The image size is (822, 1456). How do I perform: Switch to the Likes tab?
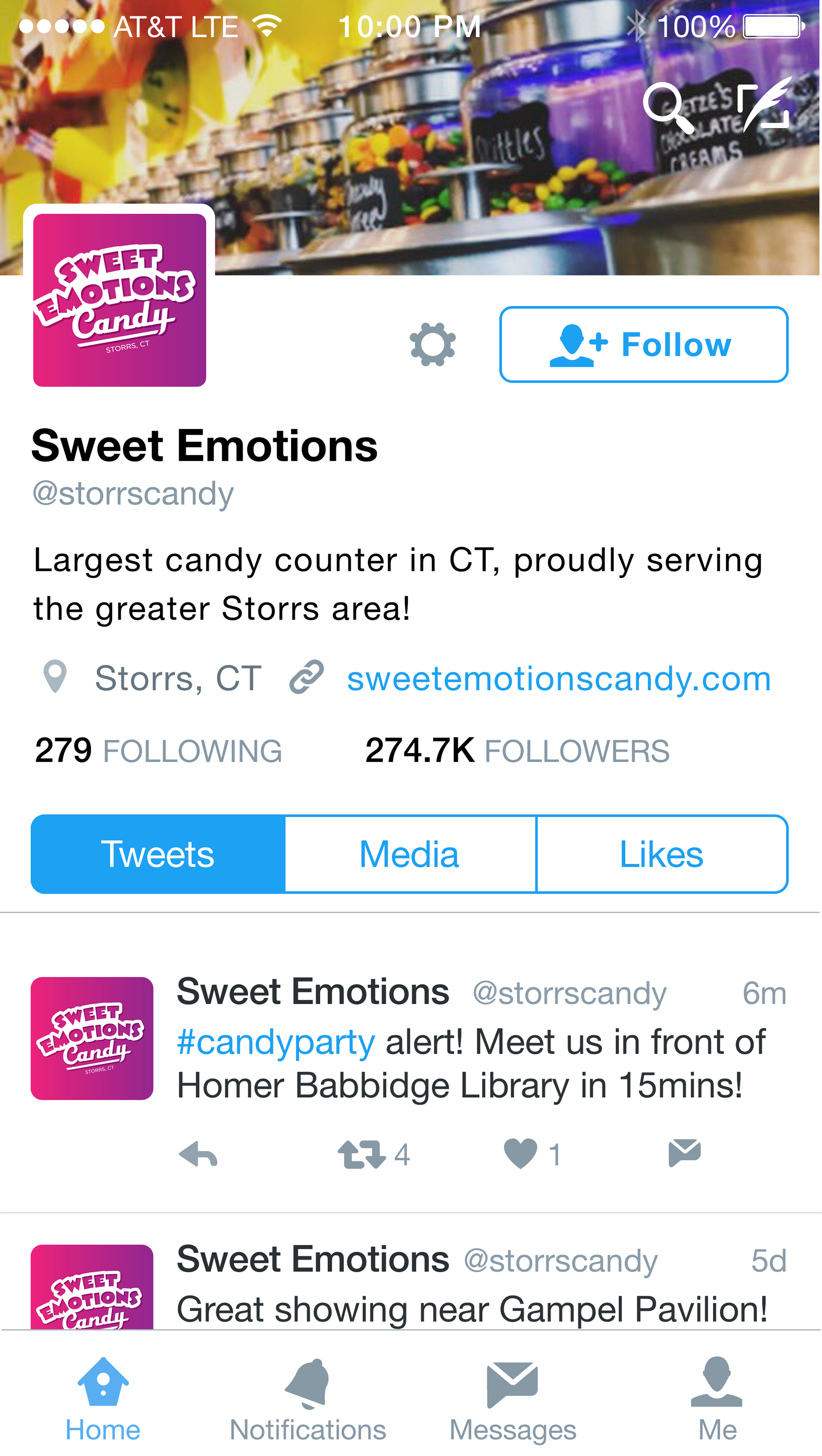pyautogui.click(x=661, y=854)
